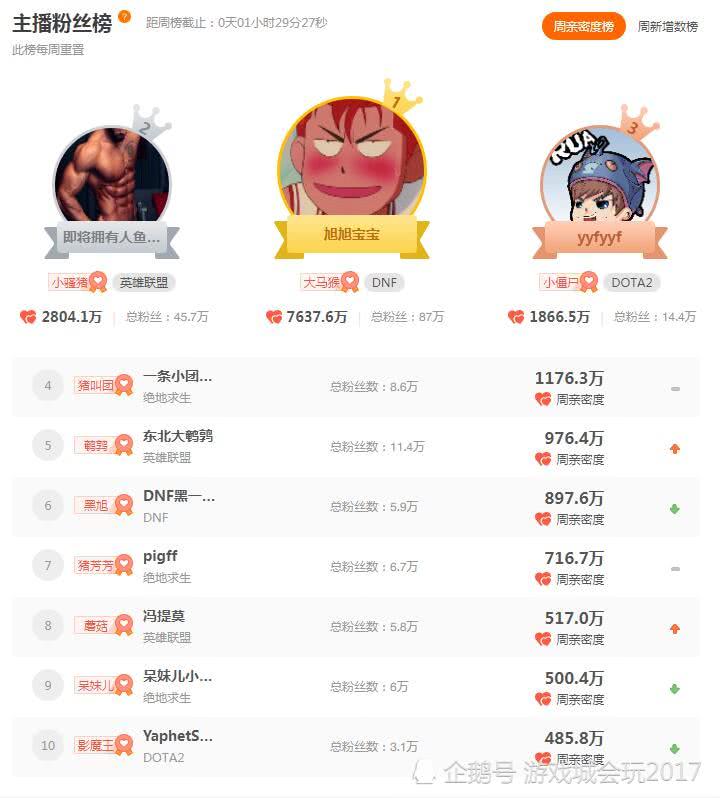Open rank 8 row 冯提莫

(164, 617)
